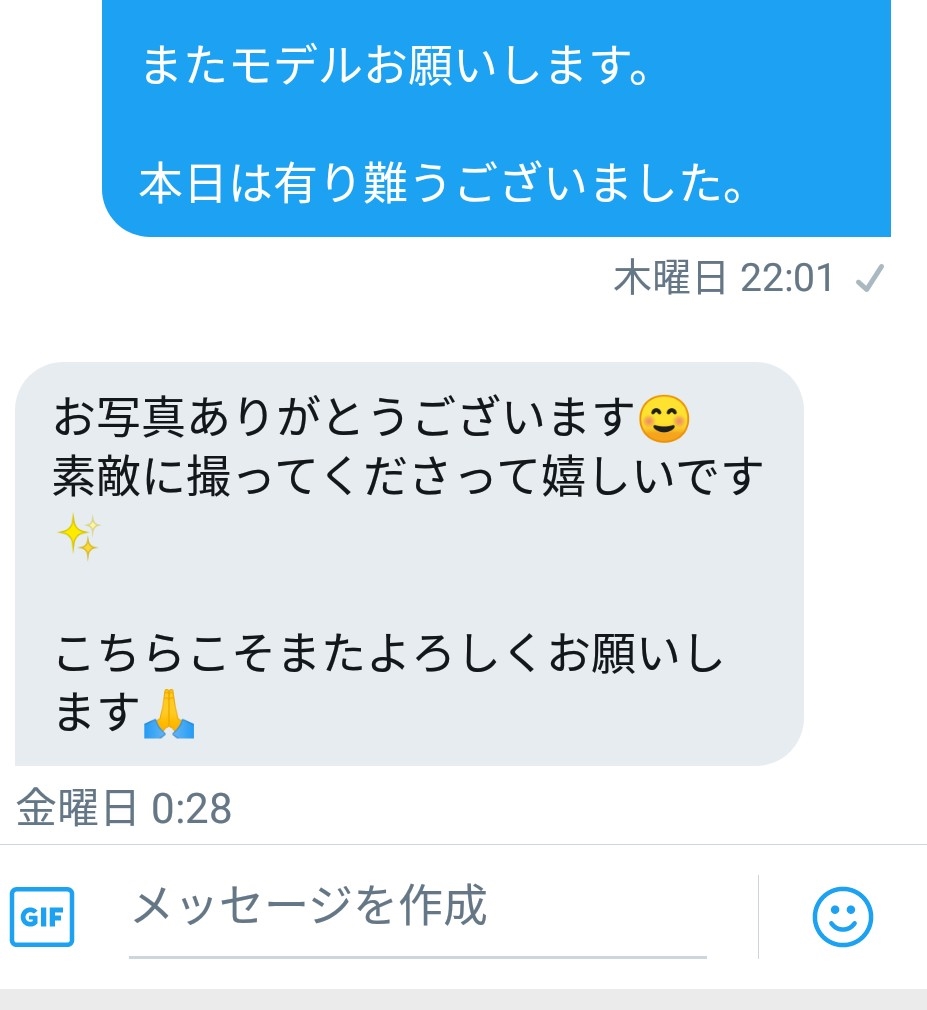
Task: Open the emoji smiley picker
Action: pos(842,916)
